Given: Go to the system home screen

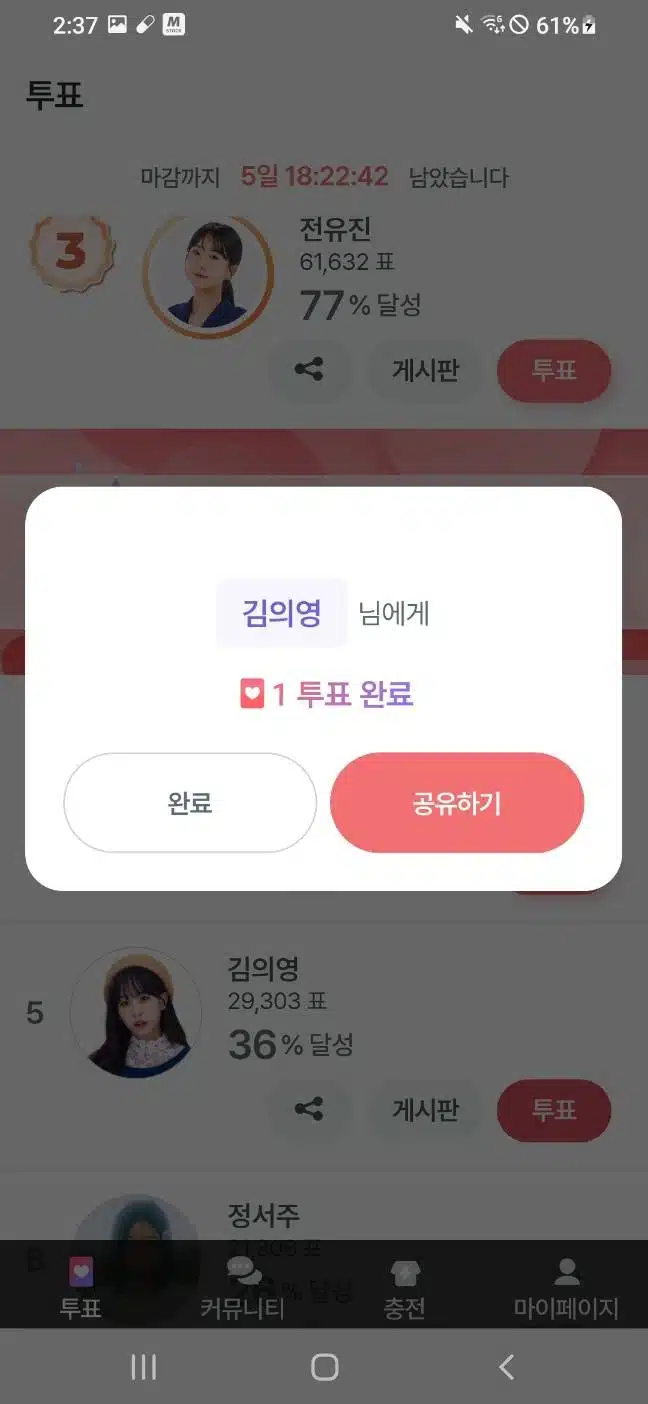Looking at the screenshot, I should [x=324, y=1367].
